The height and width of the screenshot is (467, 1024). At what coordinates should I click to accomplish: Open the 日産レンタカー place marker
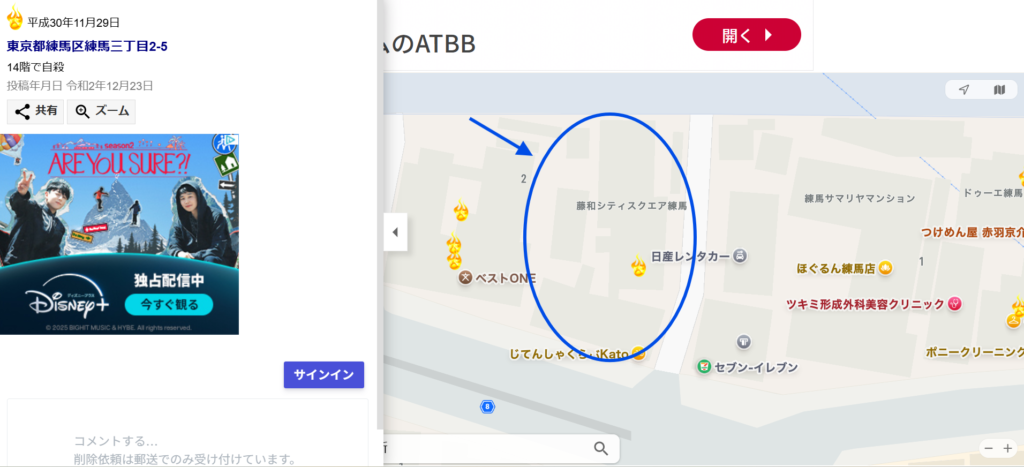click(740, 257)
